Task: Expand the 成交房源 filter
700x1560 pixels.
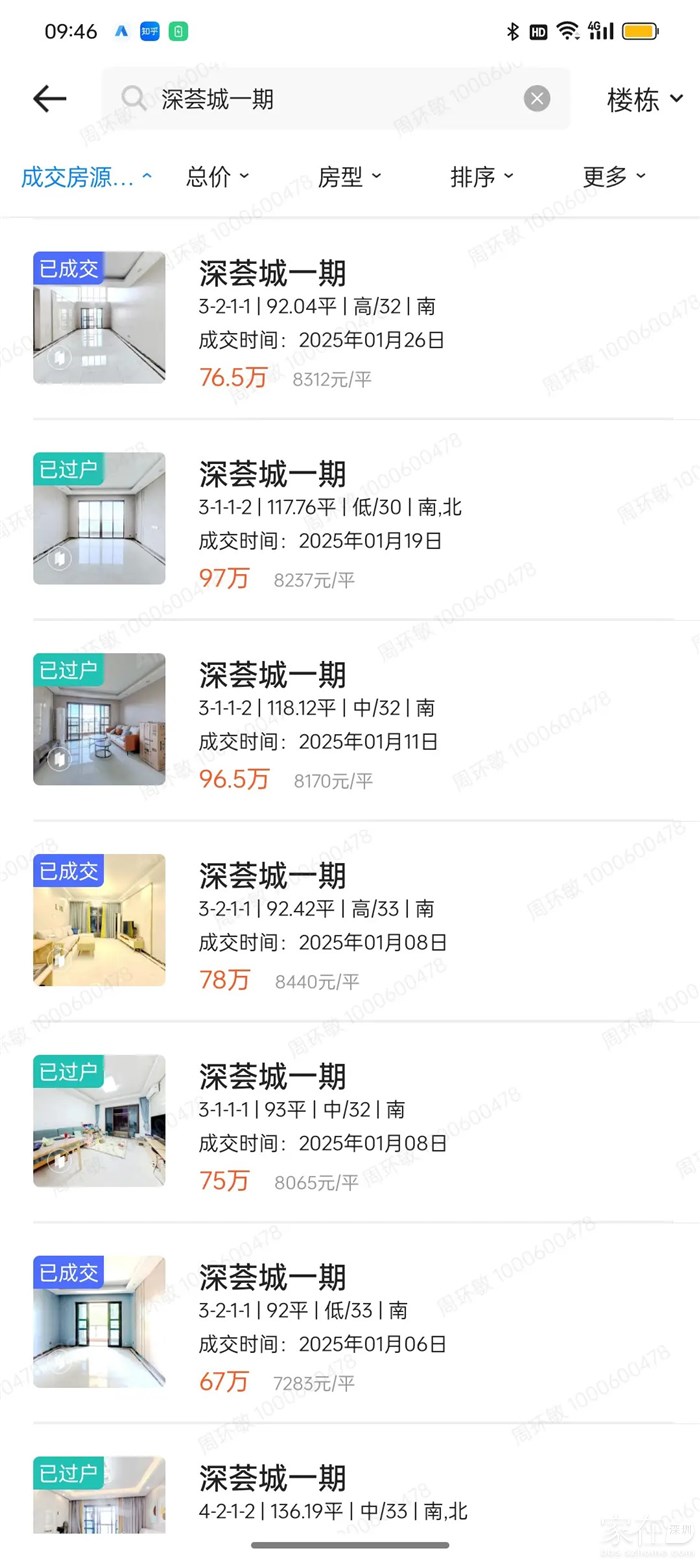Action: pyautogui.click(x=86, y=177)
